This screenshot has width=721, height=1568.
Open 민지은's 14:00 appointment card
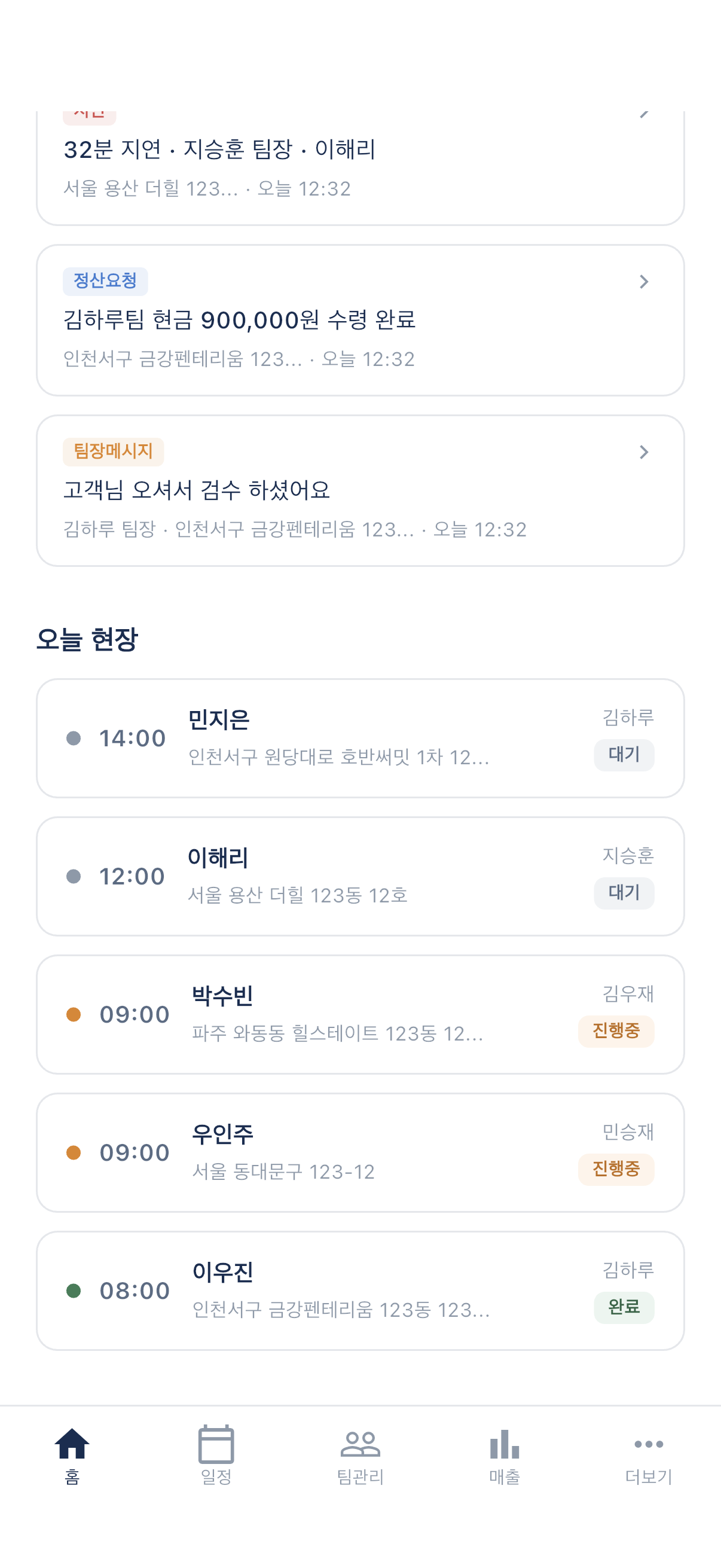(x=360, y=738)
